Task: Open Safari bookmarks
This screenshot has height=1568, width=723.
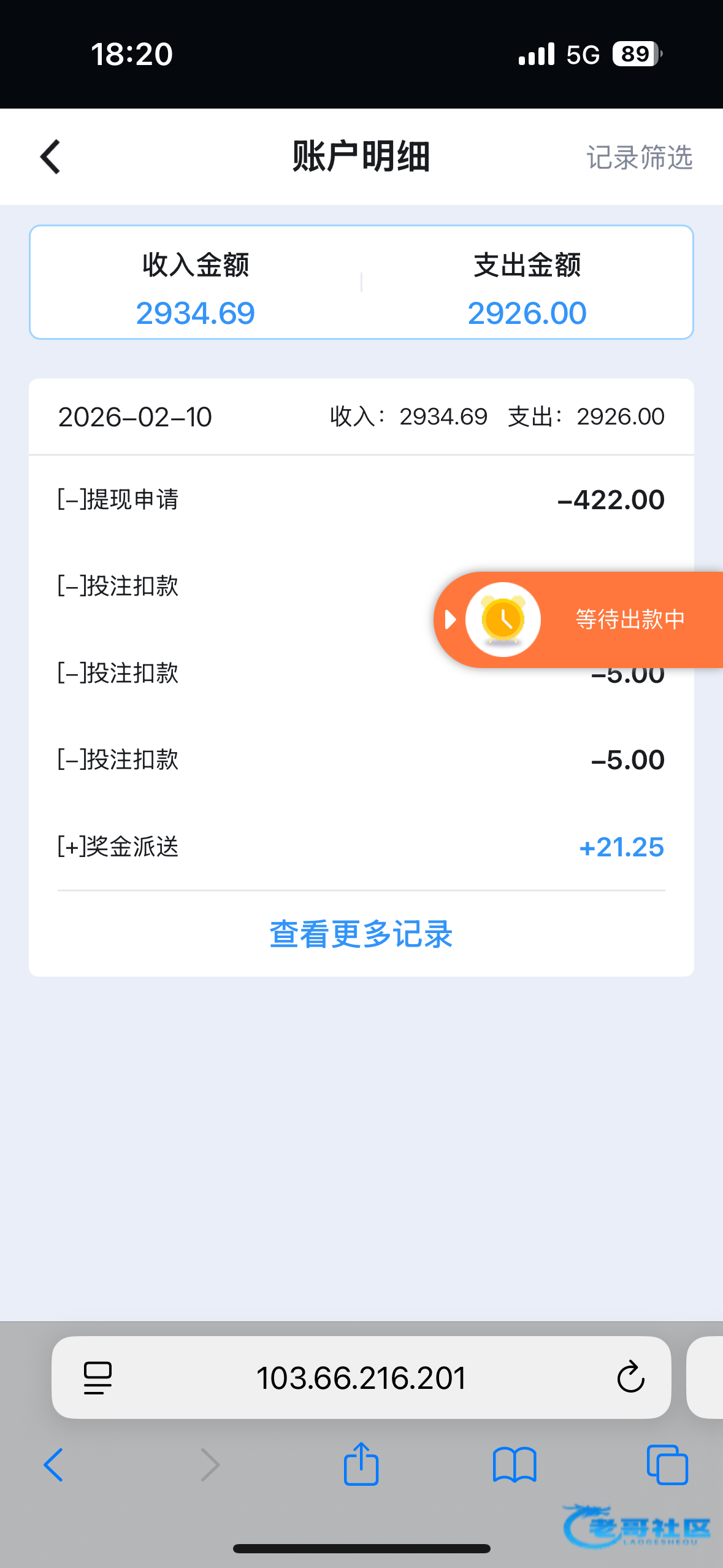Action: pos(515,1465)
